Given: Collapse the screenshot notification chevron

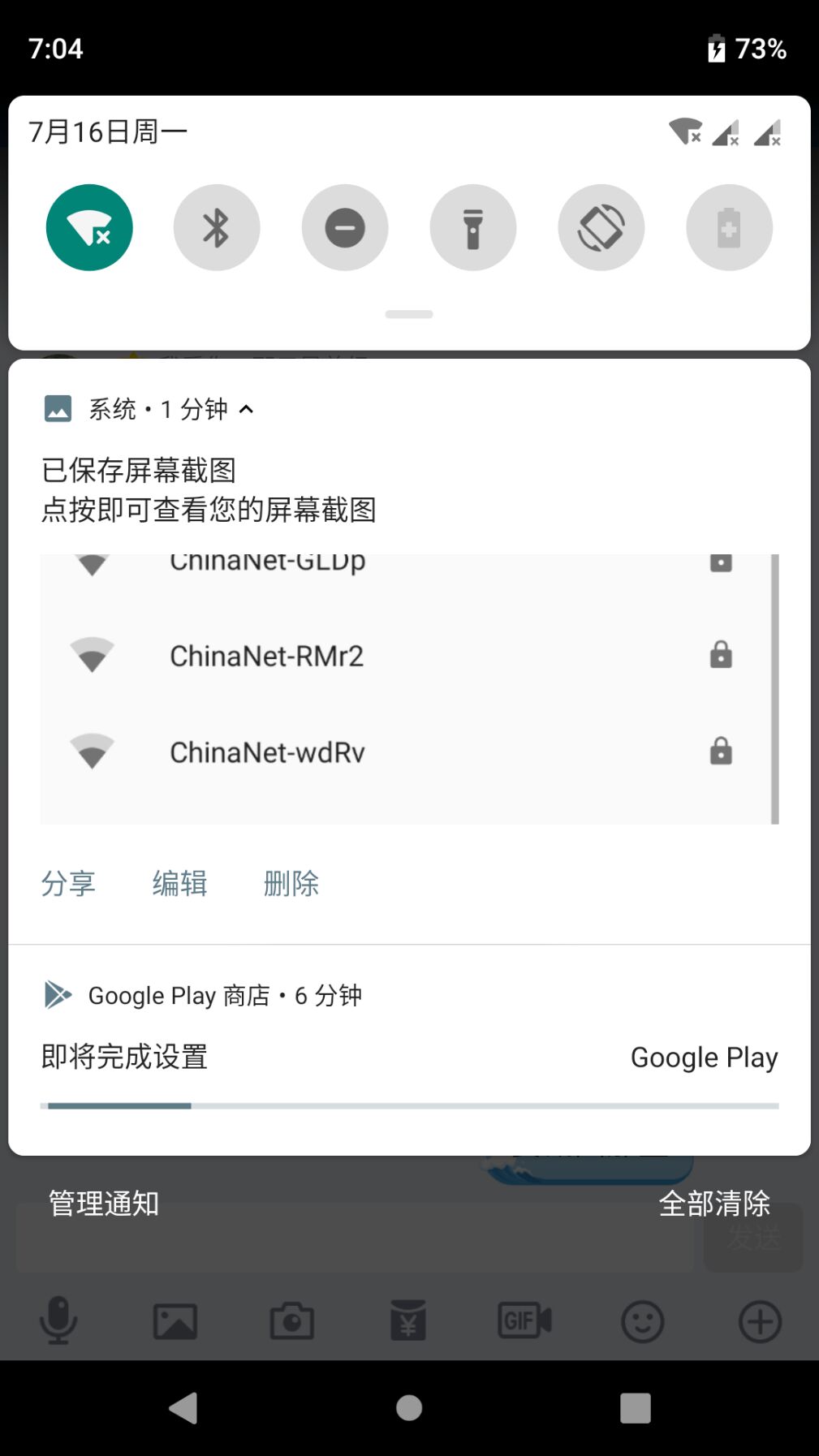Looking at the screenshot, I should (247, 409).
